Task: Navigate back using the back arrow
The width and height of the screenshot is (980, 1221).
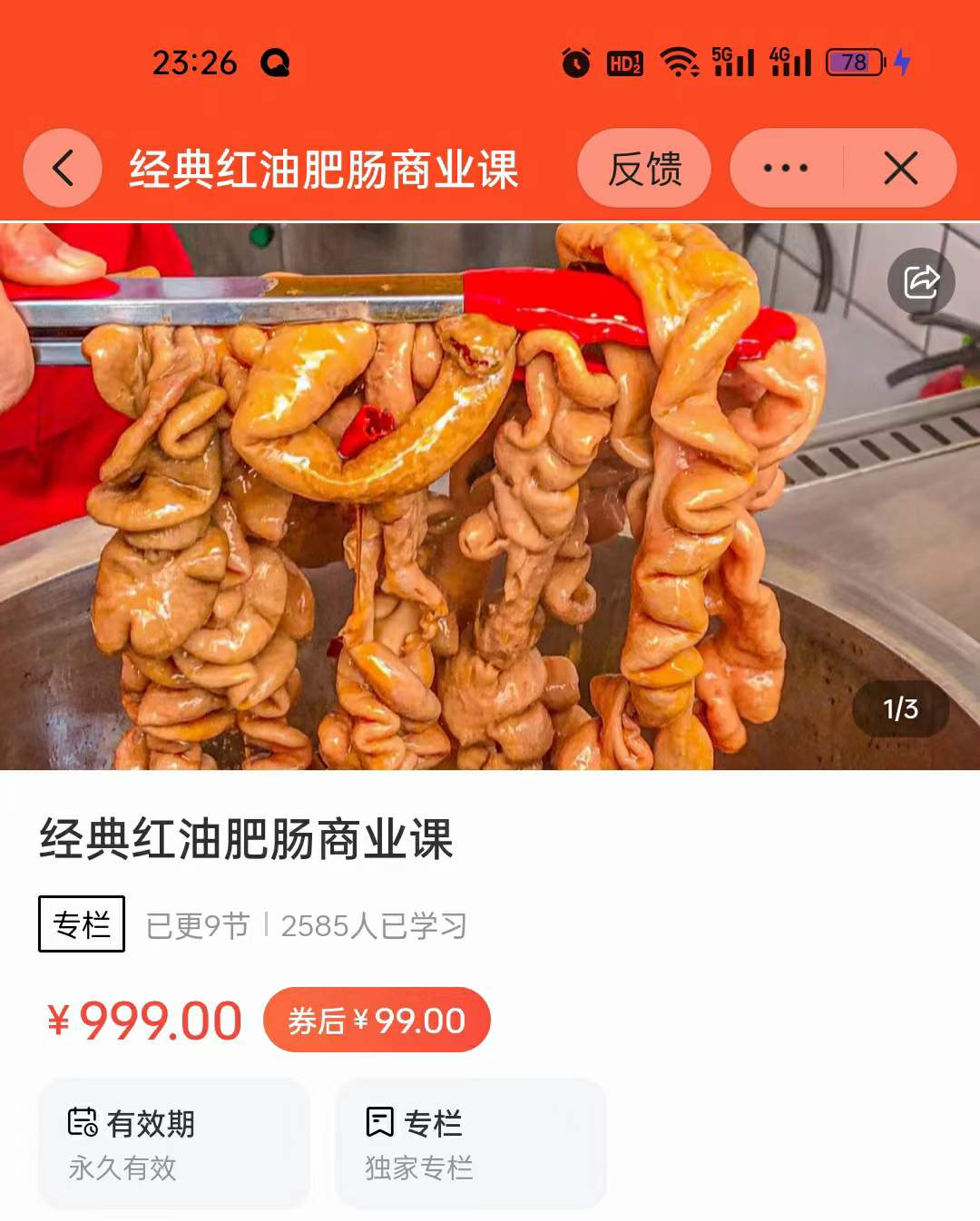Action: pos(61,168)
